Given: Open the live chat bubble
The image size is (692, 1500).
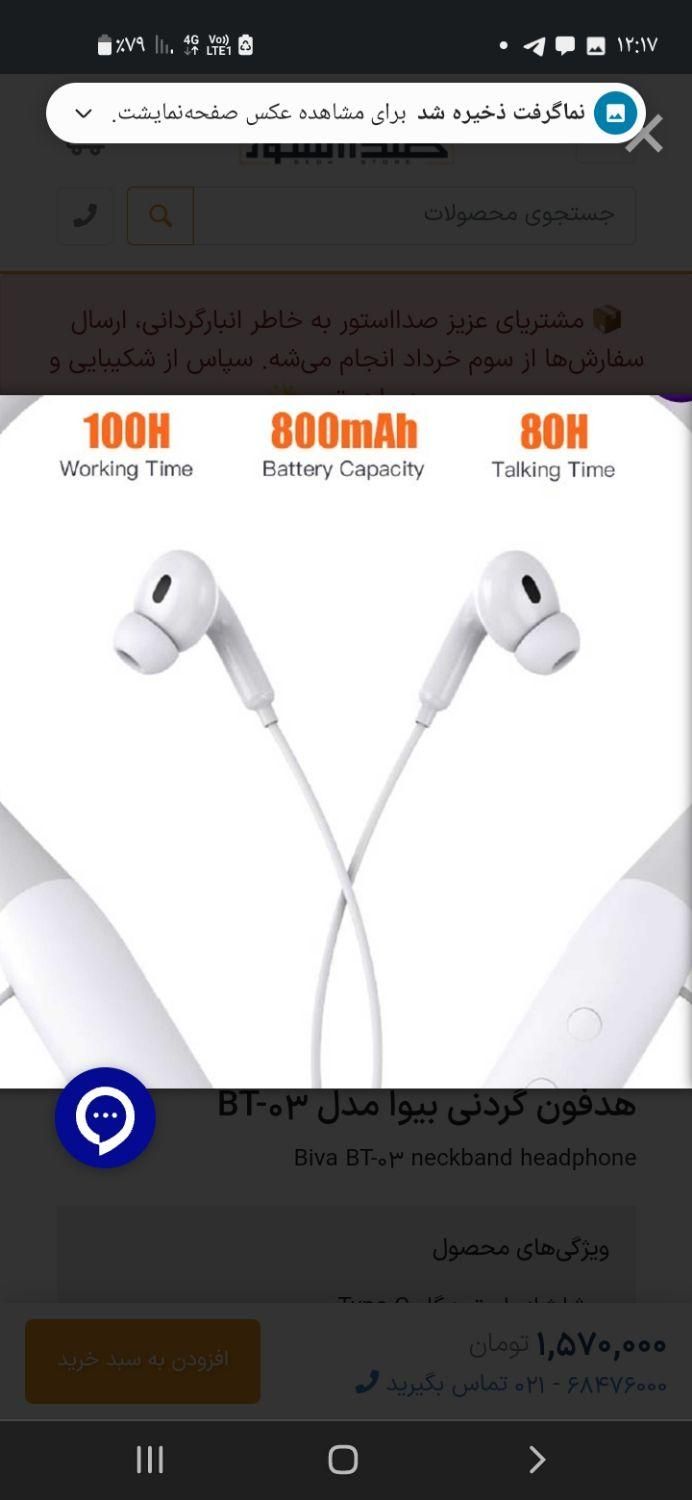Looking at the screenshot, I should pyautogui.click(x=105, y=1117).
